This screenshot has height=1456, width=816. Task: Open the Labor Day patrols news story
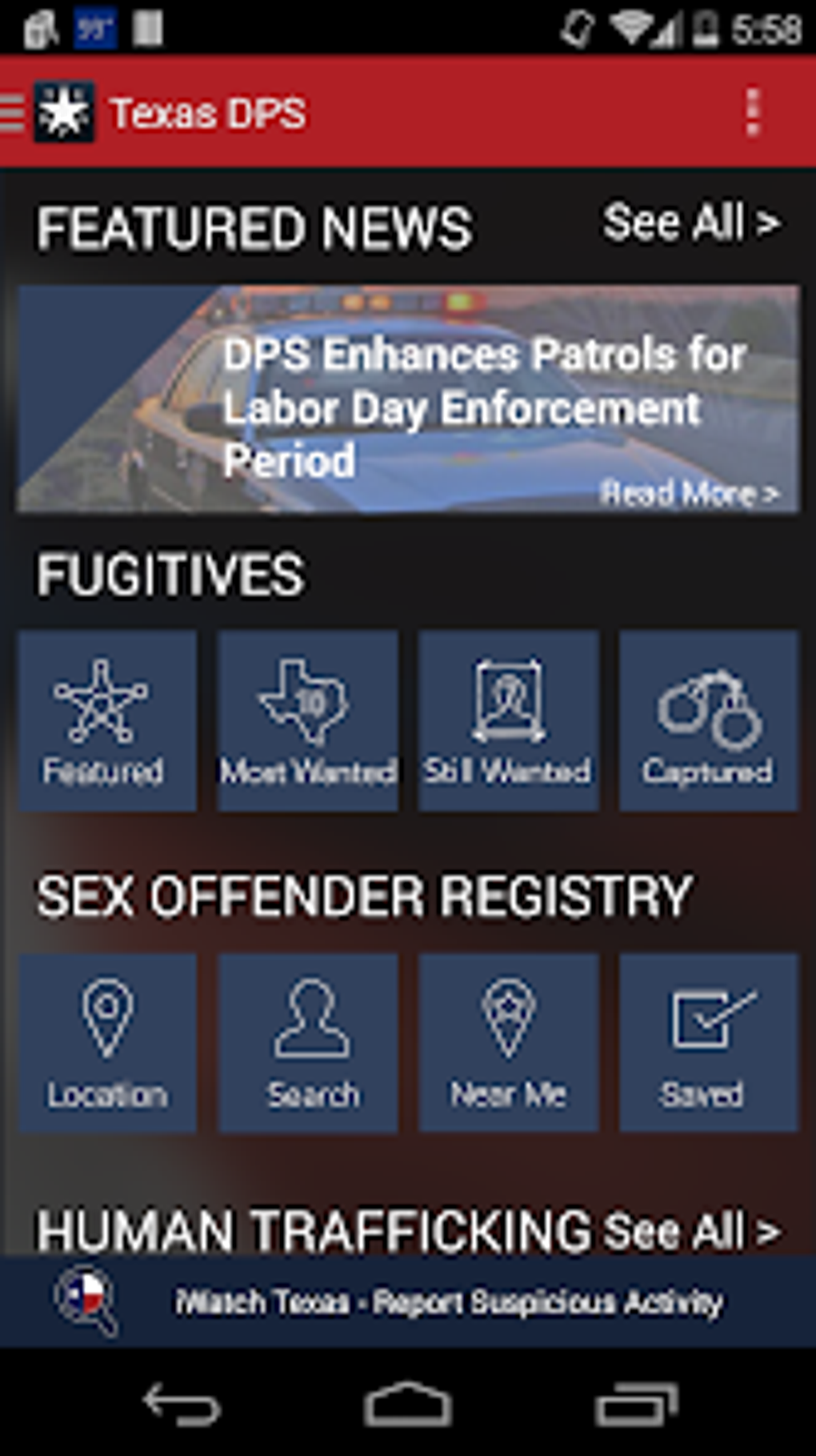(x=408, y=399)
